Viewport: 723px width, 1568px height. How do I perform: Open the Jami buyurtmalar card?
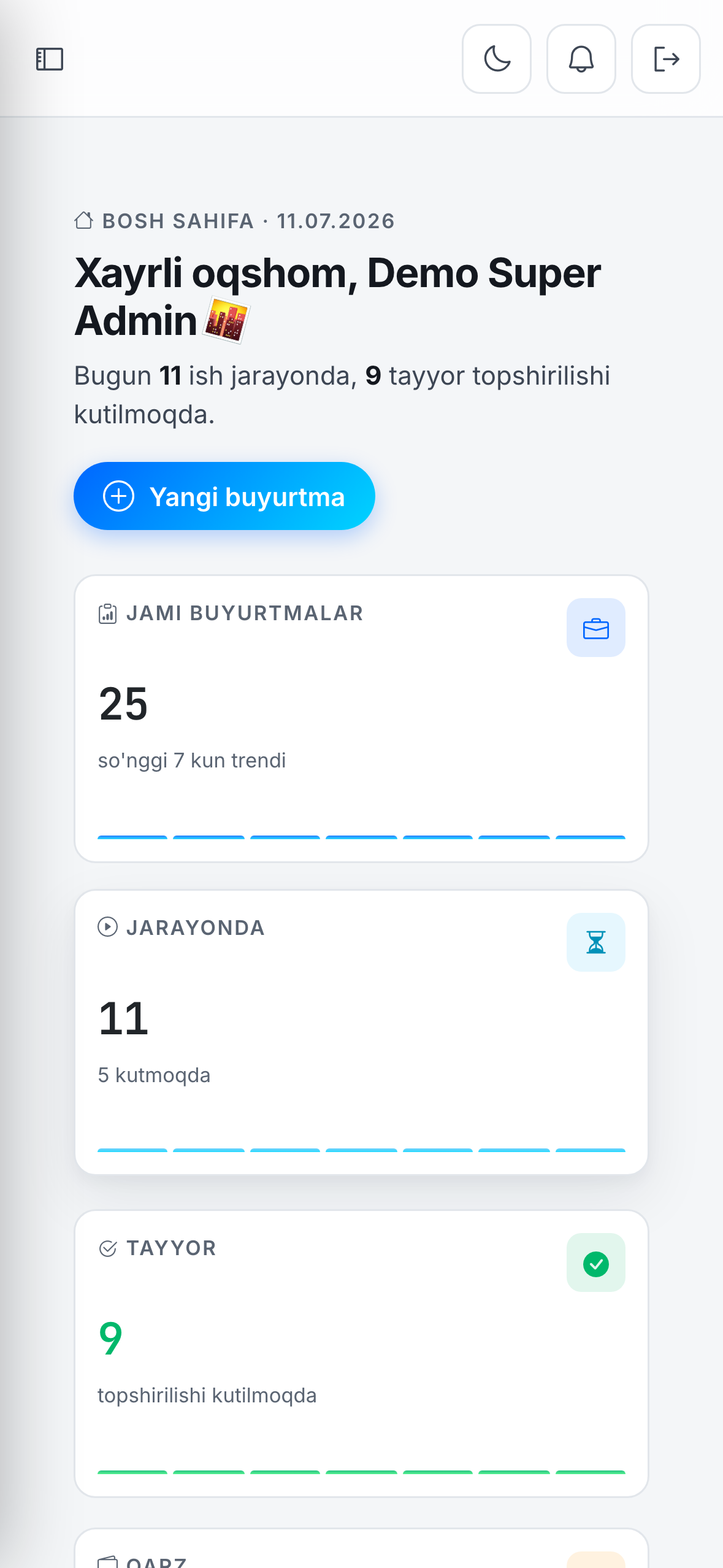361,718
